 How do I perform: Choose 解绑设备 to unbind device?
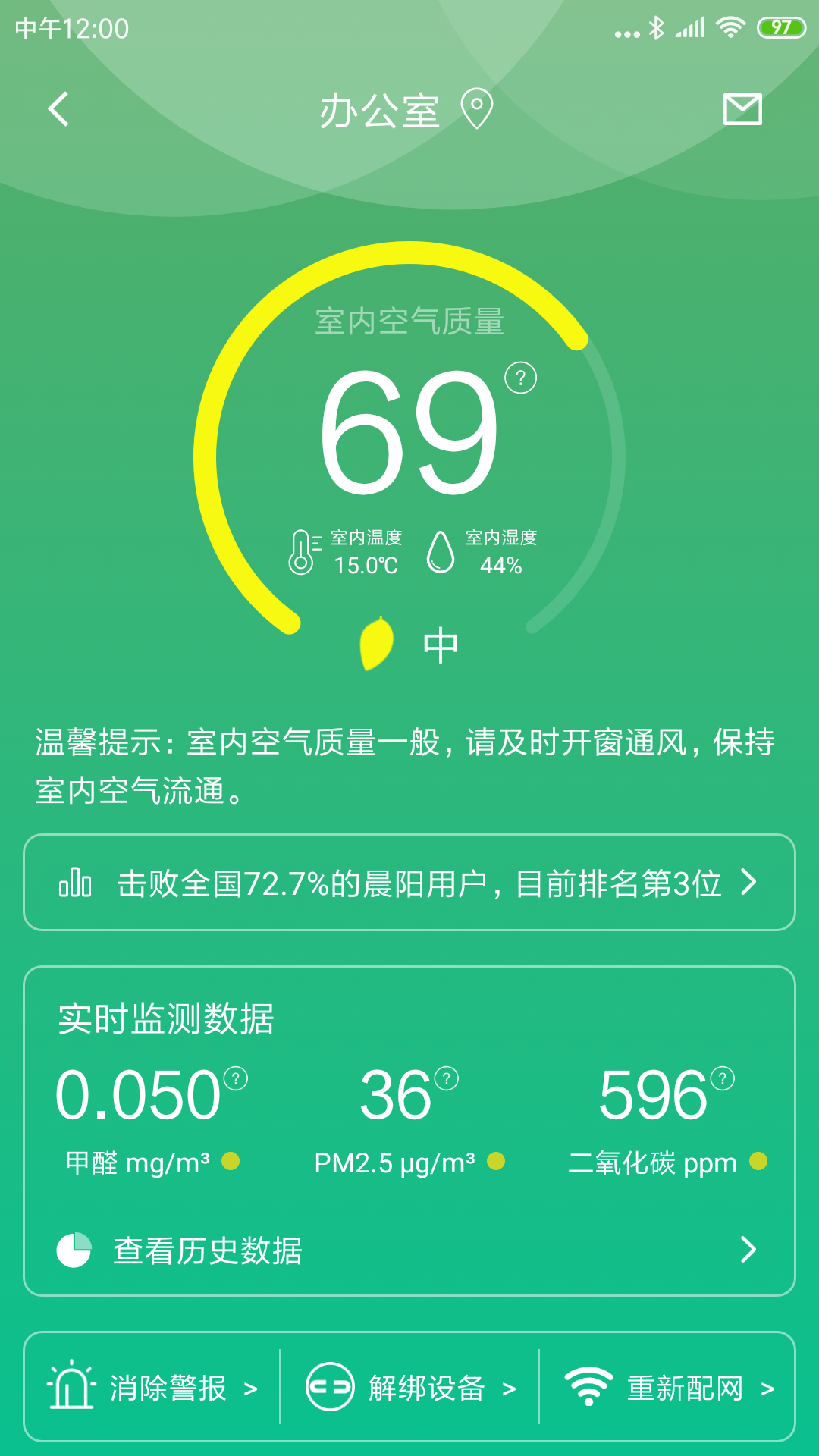click(x=411, y=1388)
